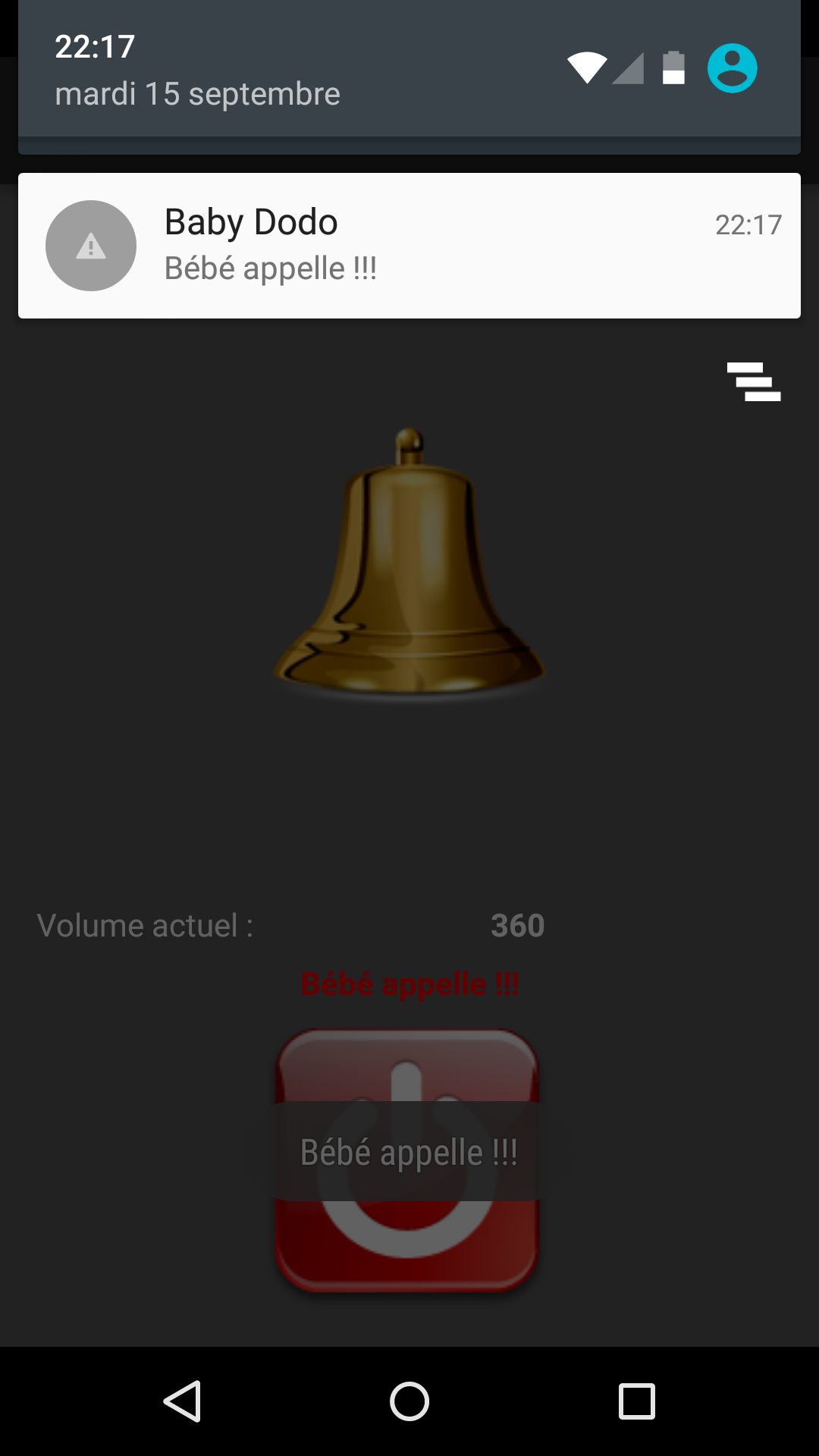Tap the red power button
Image resolution: width=819 pixels, height=1456 pixels.
[x=407, y=1244]
